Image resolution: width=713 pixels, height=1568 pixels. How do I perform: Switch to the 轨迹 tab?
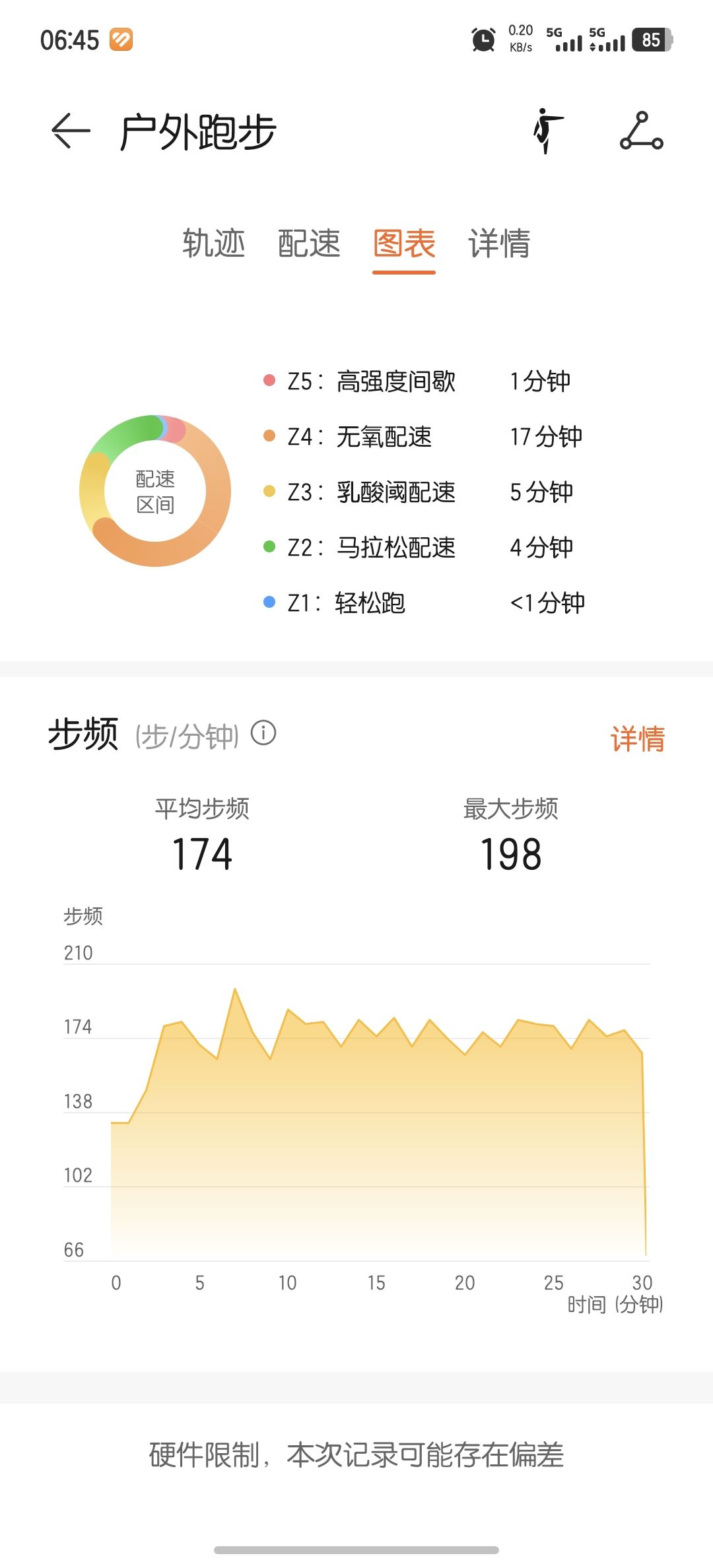click(214, 244)
